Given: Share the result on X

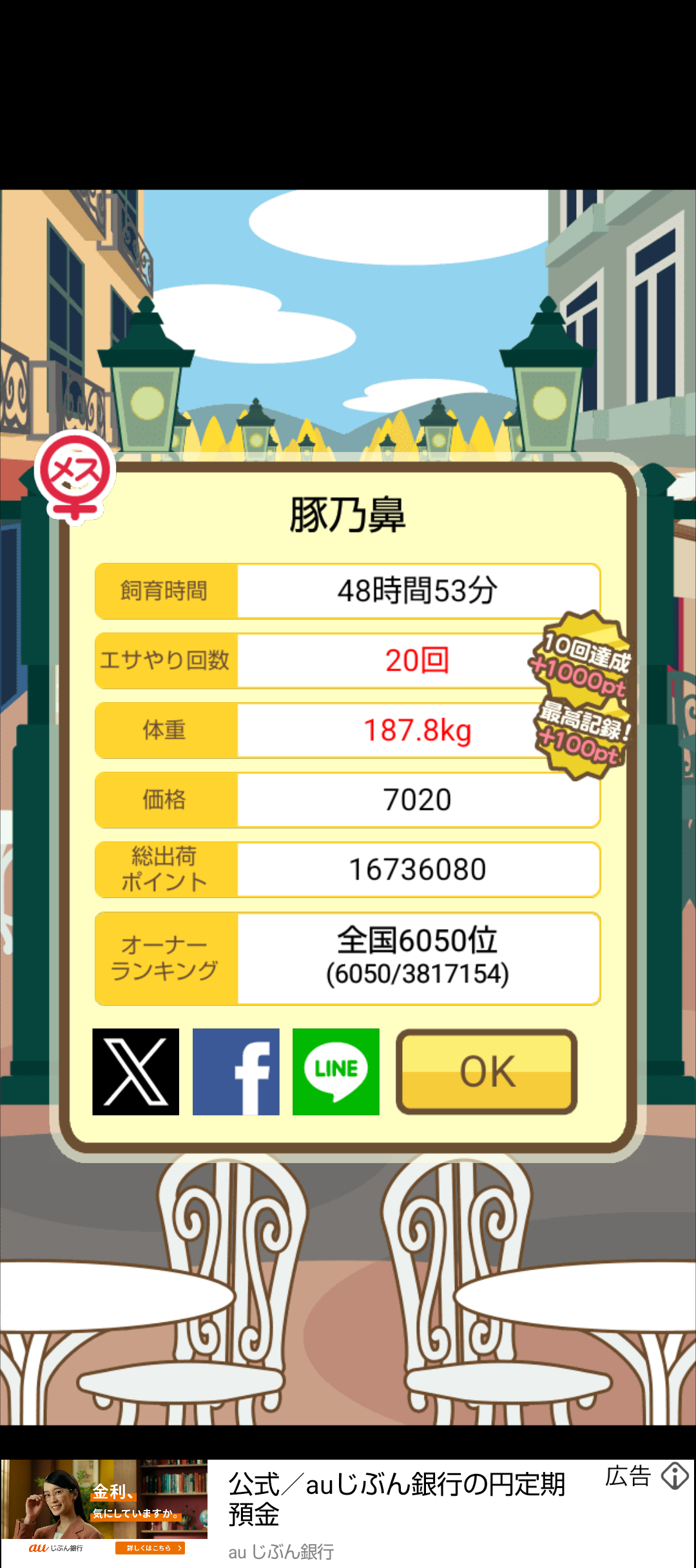Looking at the screenshot, I should [136, 1072].
